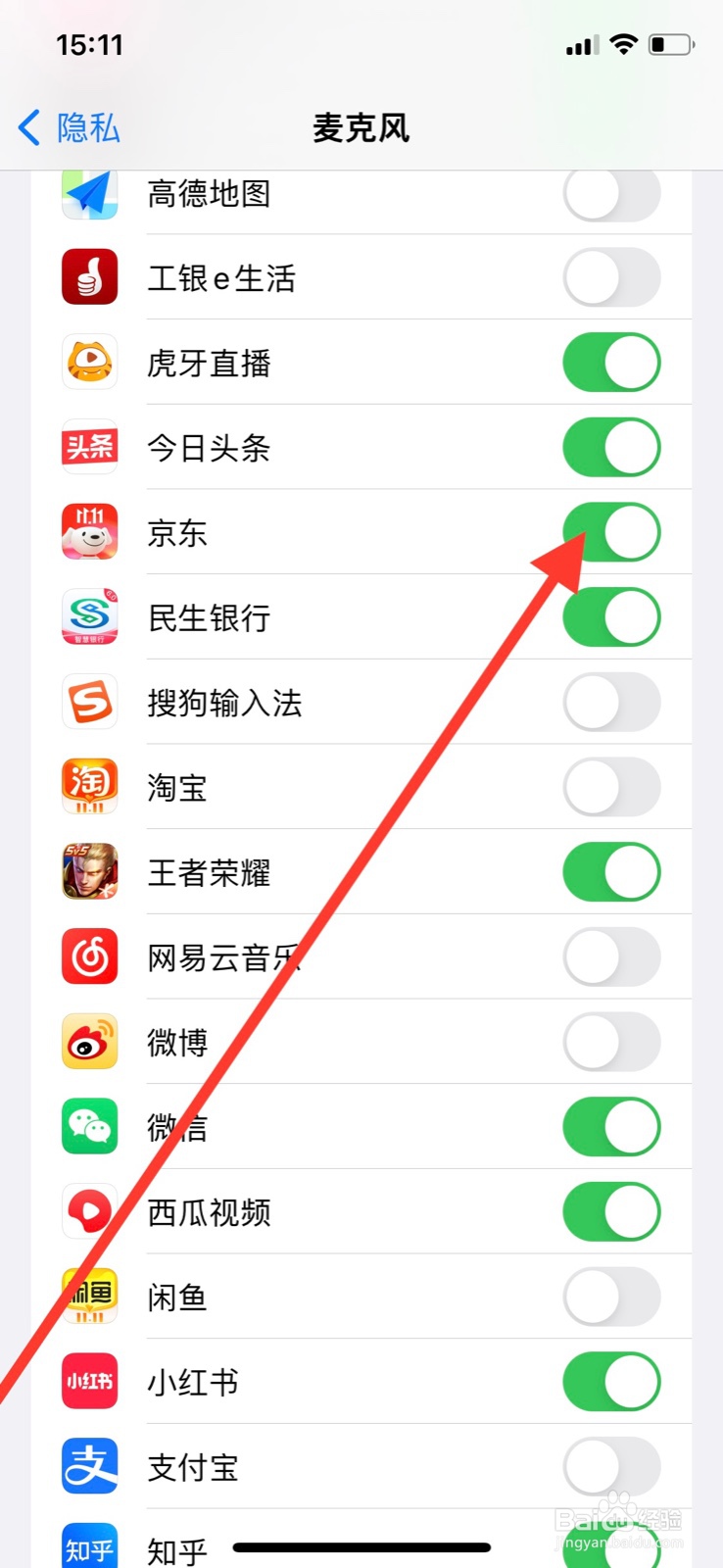This screenshot has height=1568, width=723.
Task: Tap the 网易云音乐 app icon
Action: (89, 956)
